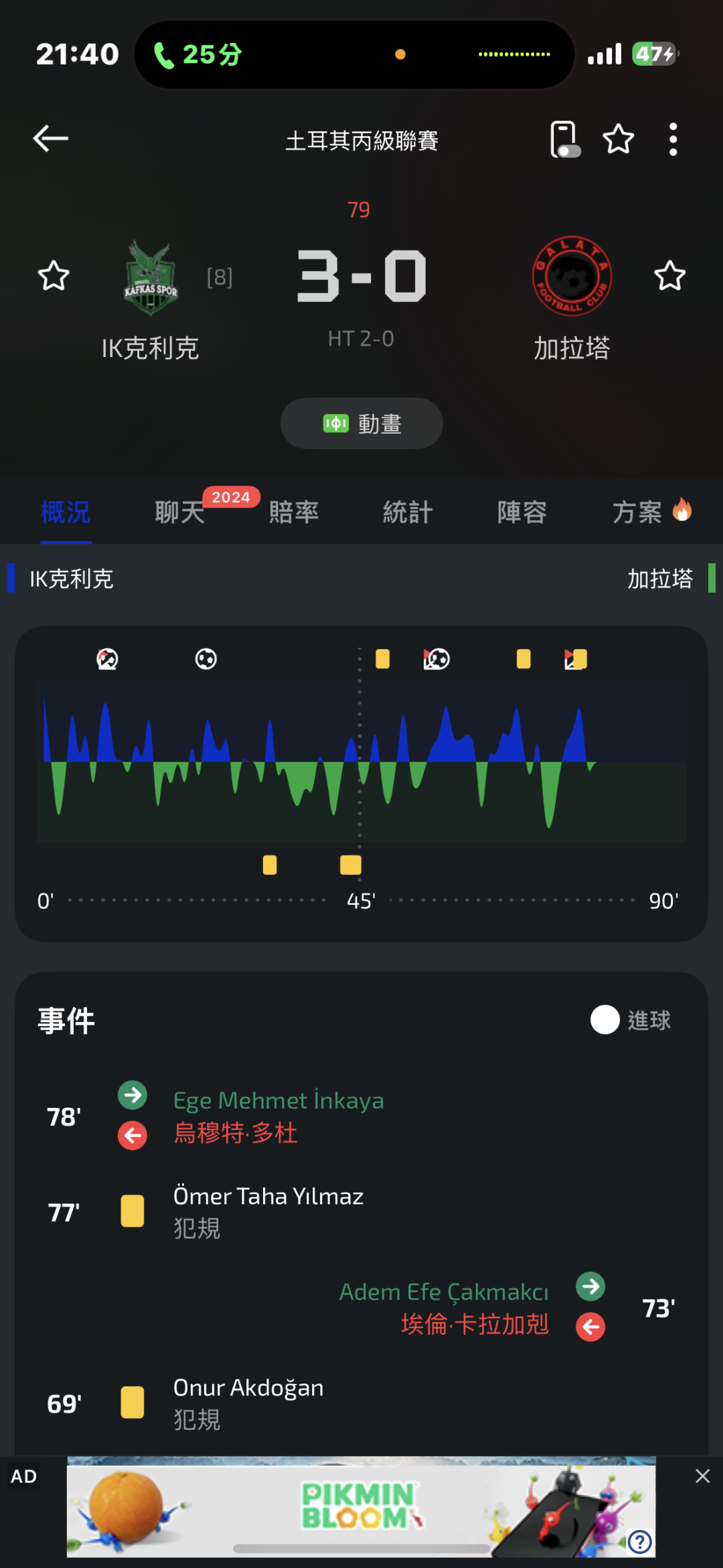Close the Pikmin Bloom ad banner

click(x=702, y=1476)
